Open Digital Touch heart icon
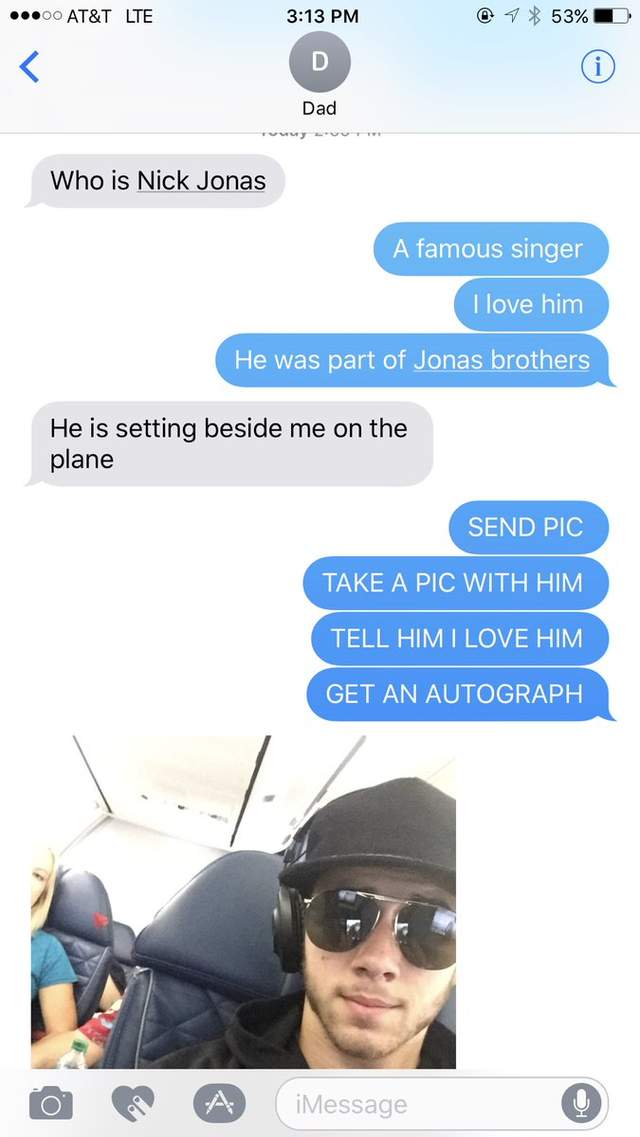The width and height of the screenshot is (640, 1137). click(130, 1103)
